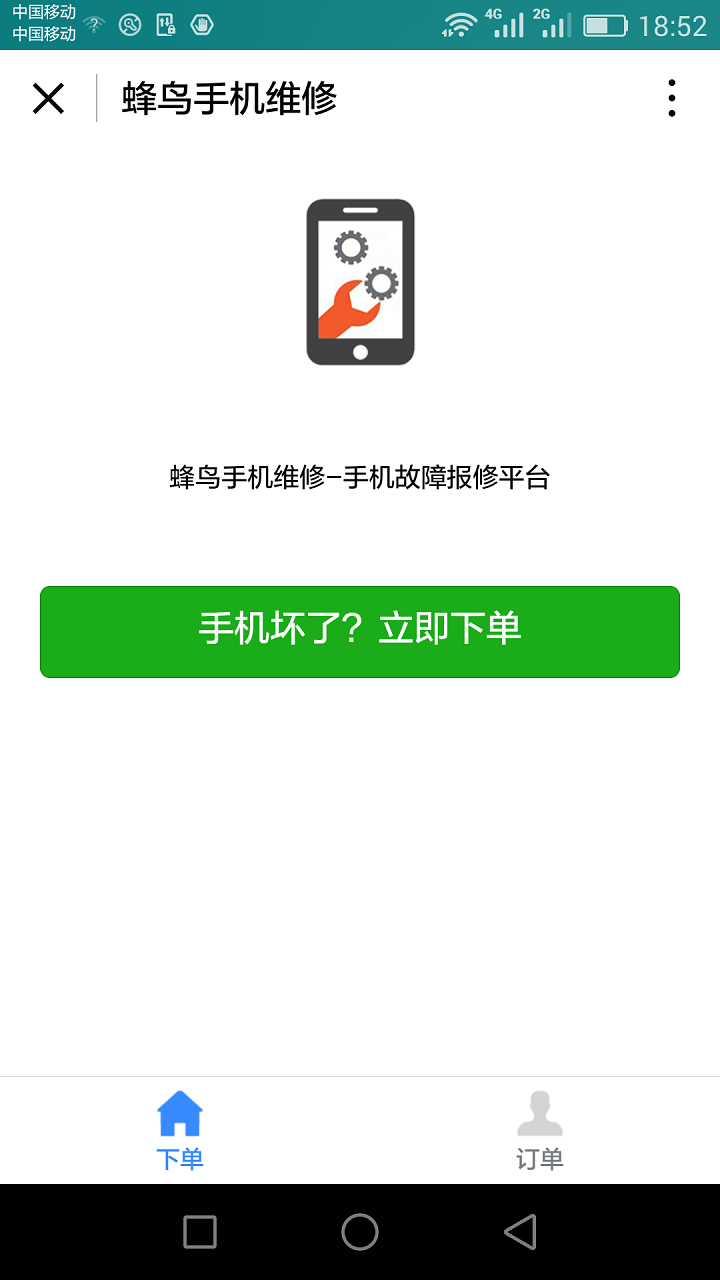Close the 蜂鸟手机维修 page
Image resolution: width=720 pixels, height=1280 pixels.
[x=48, y=98]
